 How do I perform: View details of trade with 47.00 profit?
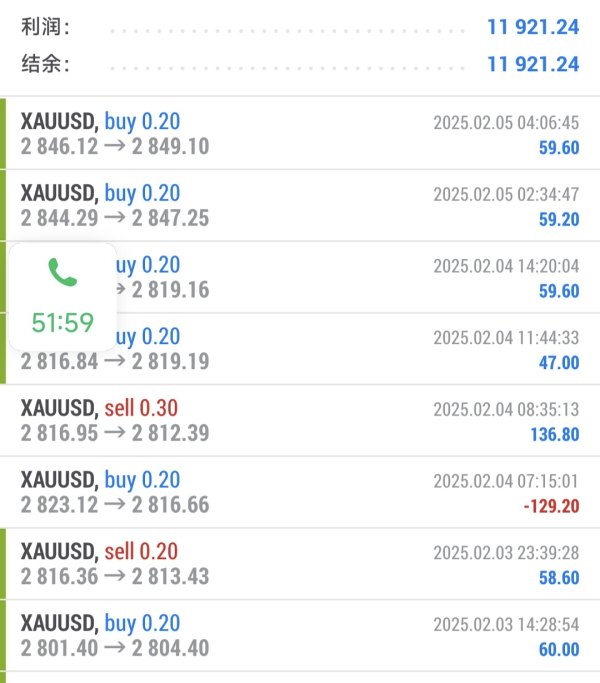point(350,349)
